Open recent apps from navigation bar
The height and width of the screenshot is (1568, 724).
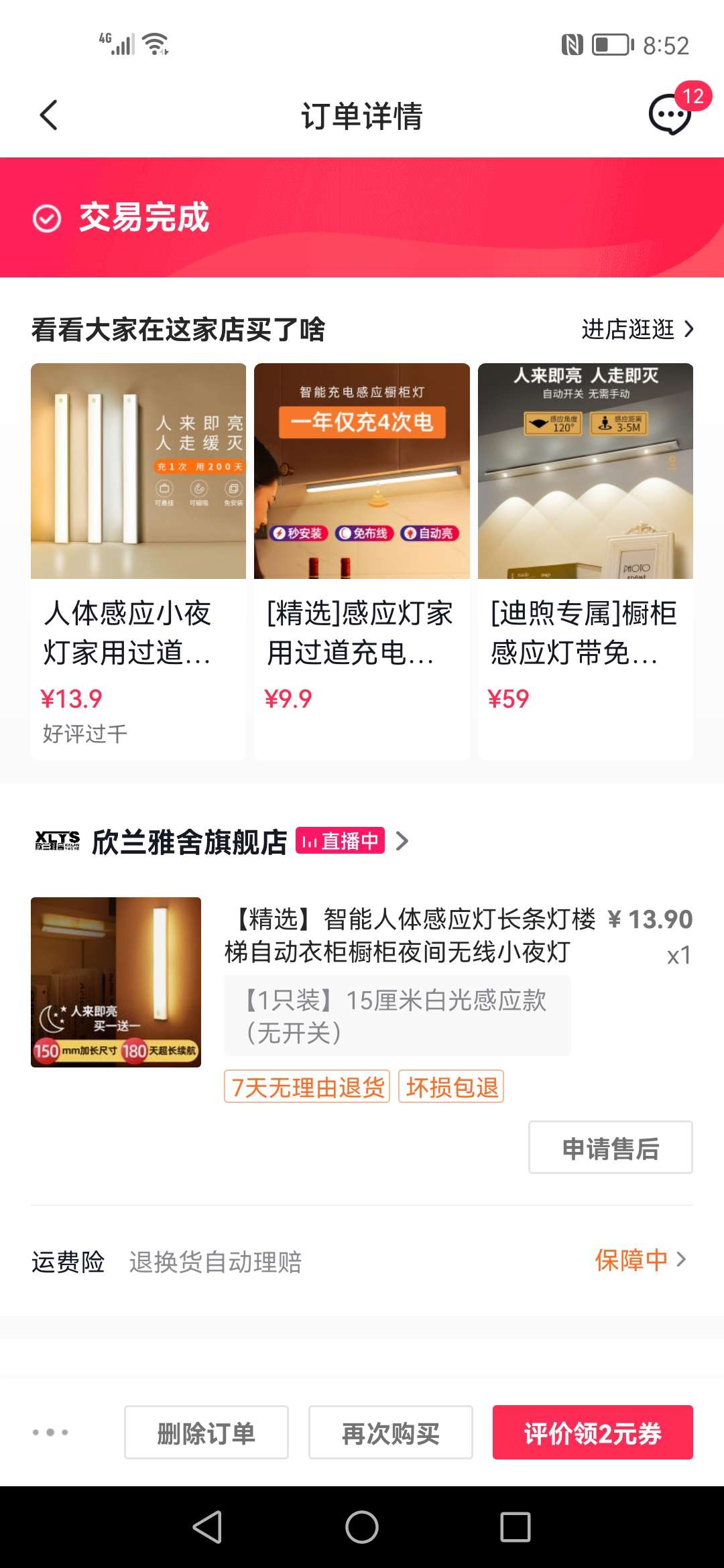516,1527
